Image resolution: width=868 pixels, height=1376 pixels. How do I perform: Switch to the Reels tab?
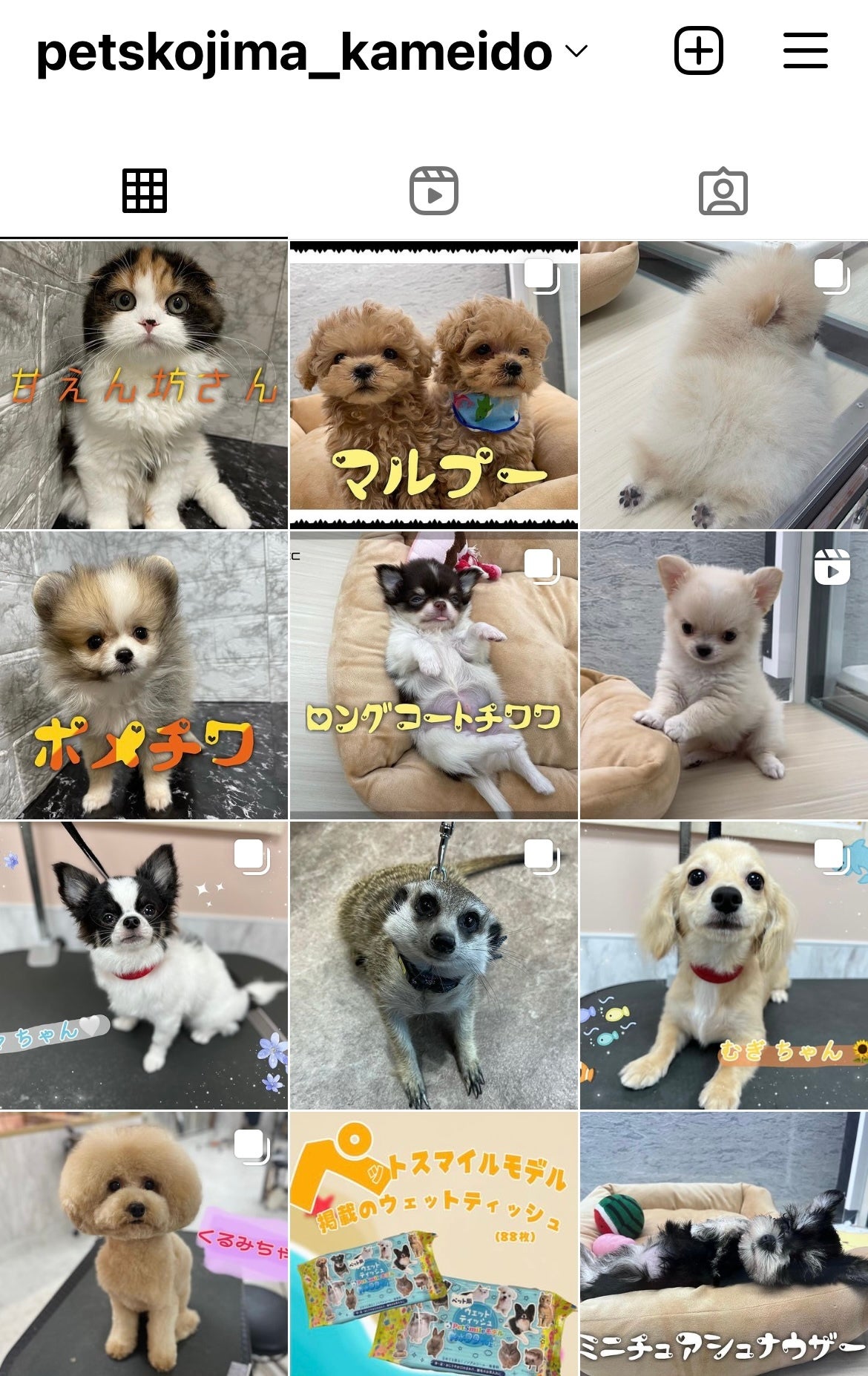click(434, 191)
